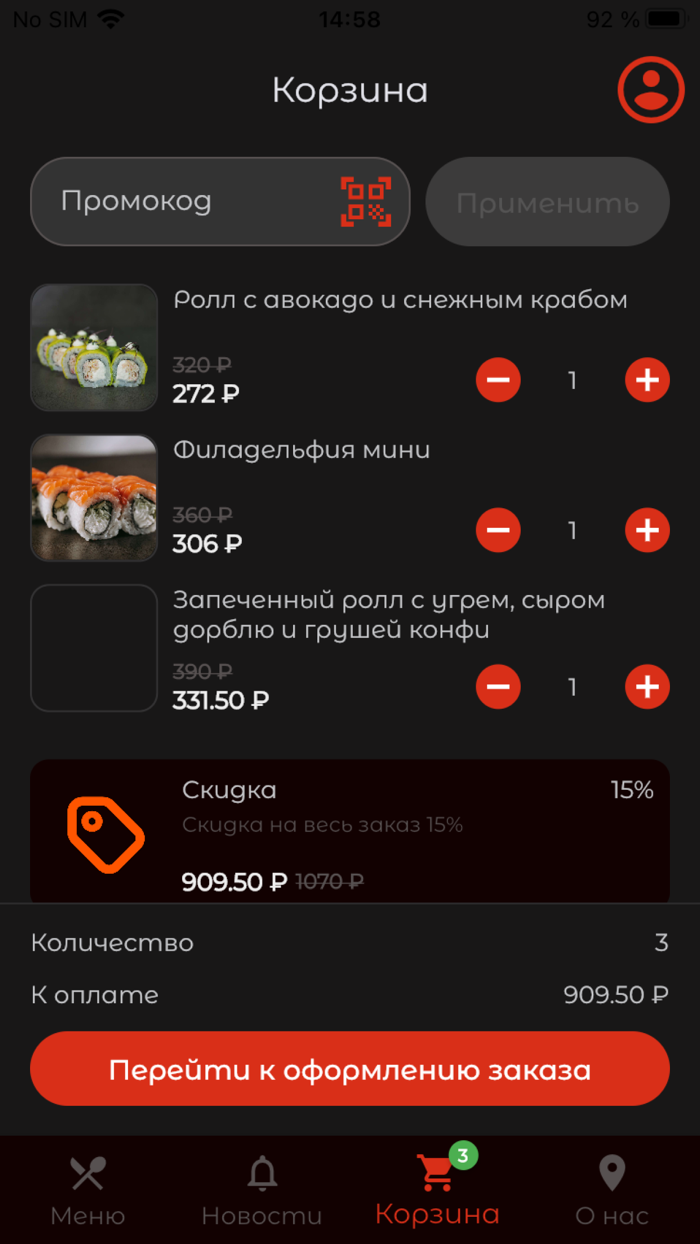This screenshot has height=1244, width=700.
Task: Open the Ролл с авокадо product image
Action: [x=94, y=347]
